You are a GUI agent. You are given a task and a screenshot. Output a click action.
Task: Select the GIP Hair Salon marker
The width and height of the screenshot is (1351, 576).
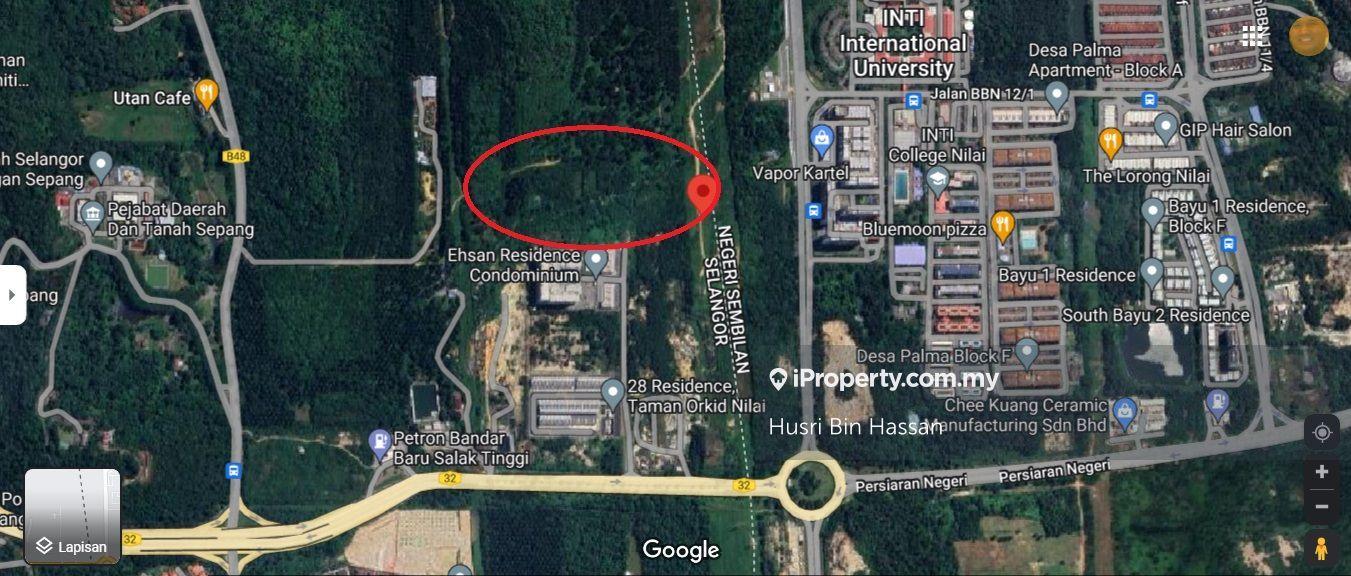pyautogui.click(x=1164, y=127)
